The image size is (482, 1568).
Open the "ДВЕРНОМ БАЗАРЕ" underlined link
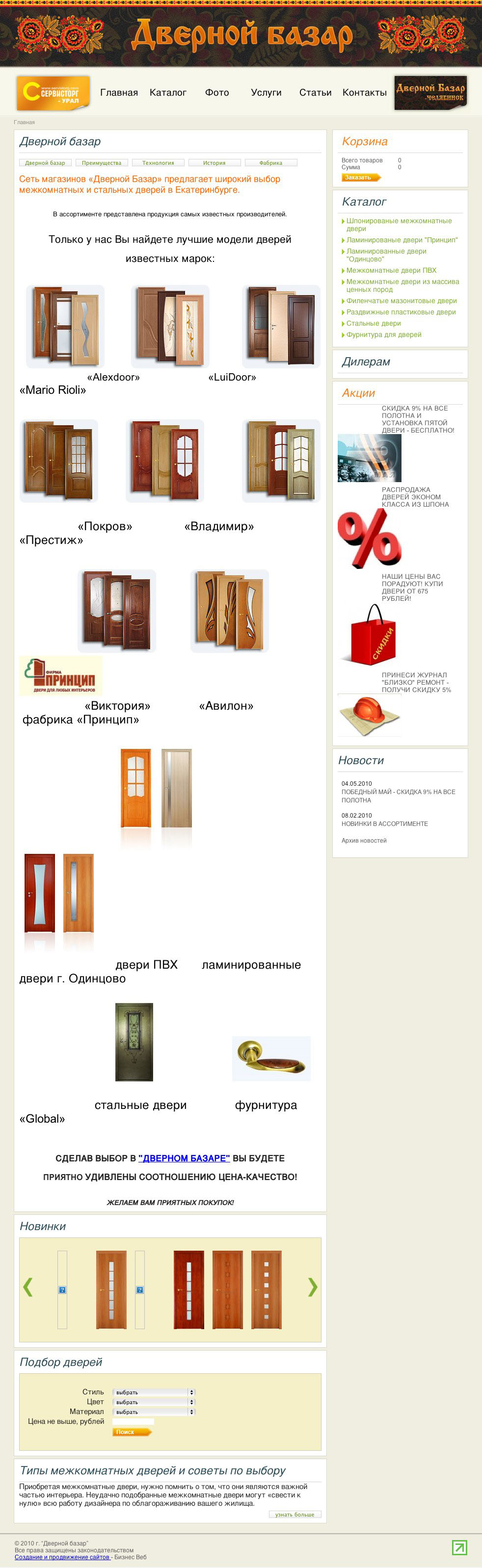(184, 1158)
